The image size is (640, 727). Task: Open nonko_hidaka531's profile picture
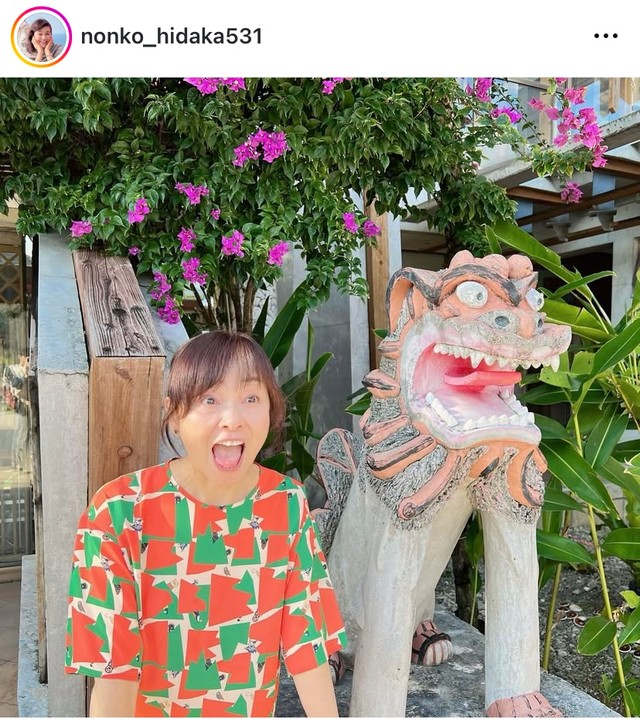click(41, 37)
